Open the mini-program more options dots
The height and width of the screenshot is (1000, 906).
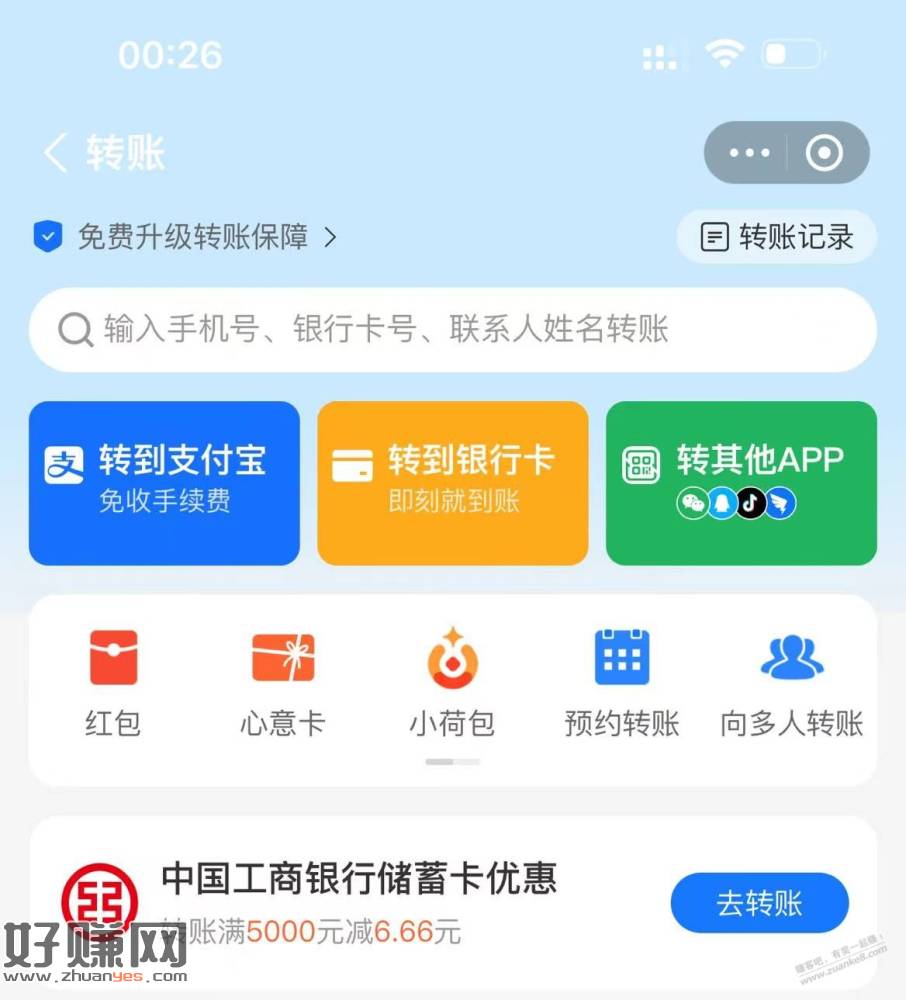tap(749, 153)
